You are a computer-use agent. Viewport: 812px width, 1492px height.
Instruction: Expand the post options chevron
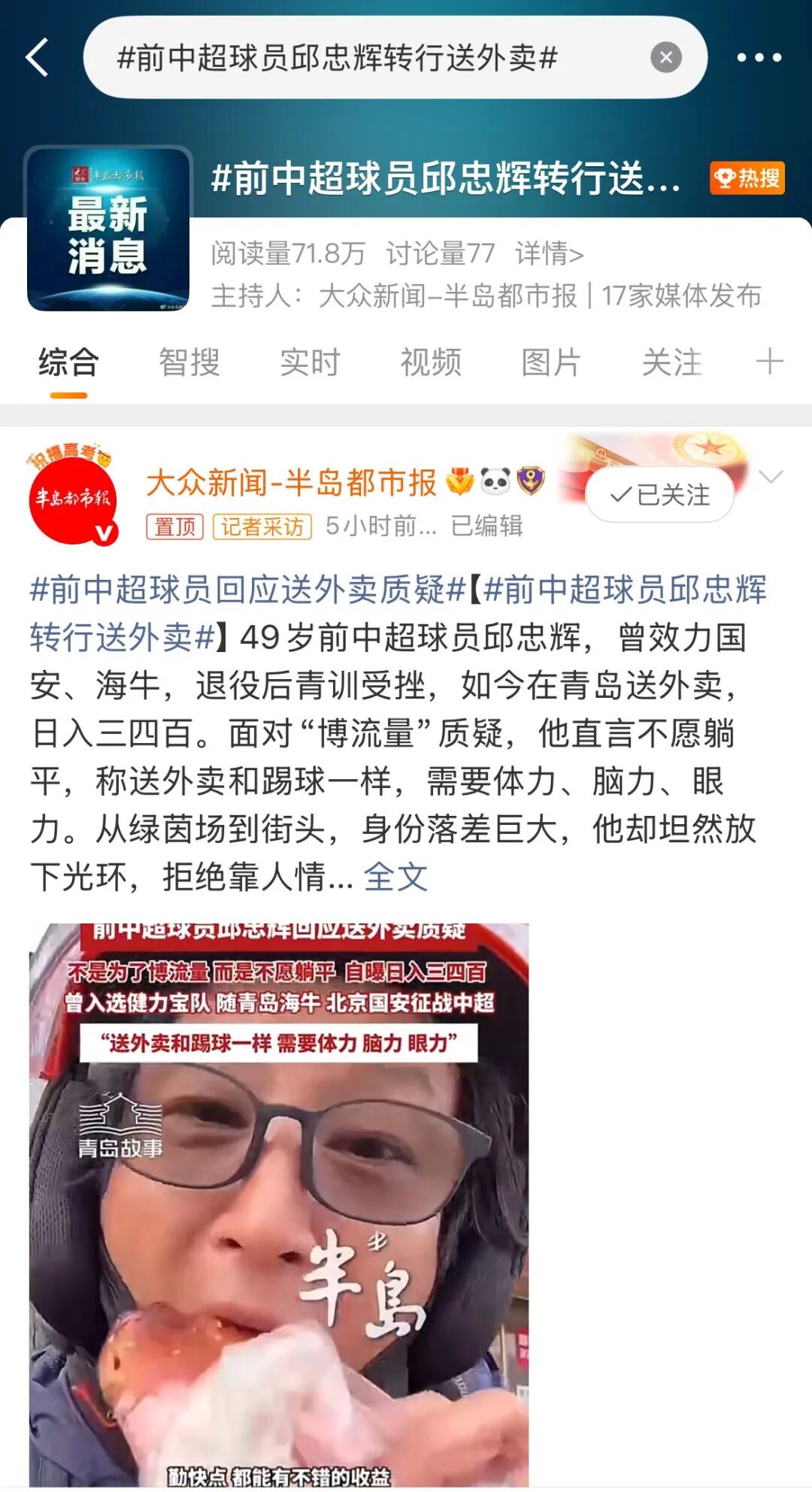[x=771, y=477]
